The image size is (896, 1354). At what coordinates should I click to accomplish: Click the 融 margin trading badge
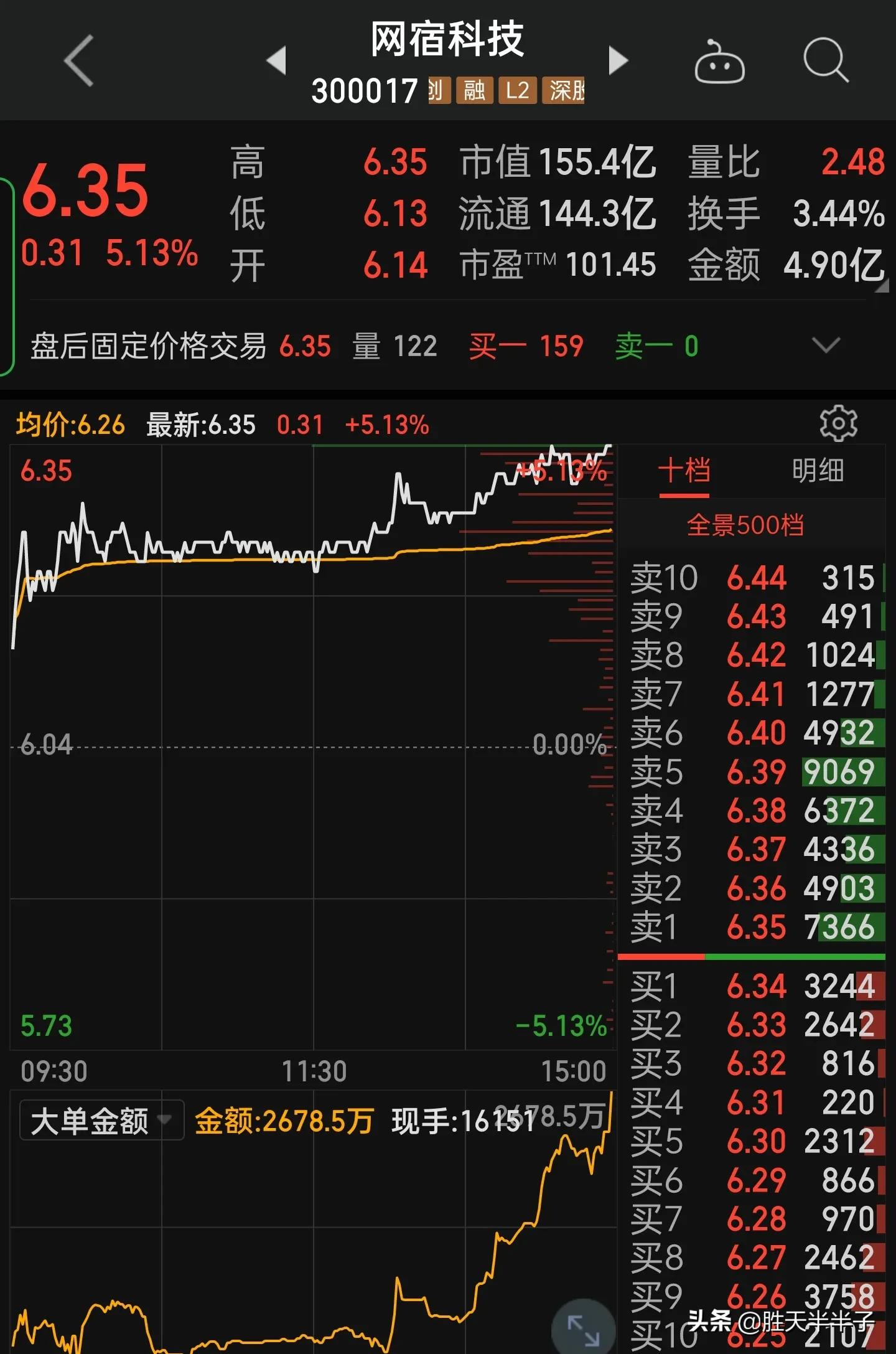tap(475, 90)
